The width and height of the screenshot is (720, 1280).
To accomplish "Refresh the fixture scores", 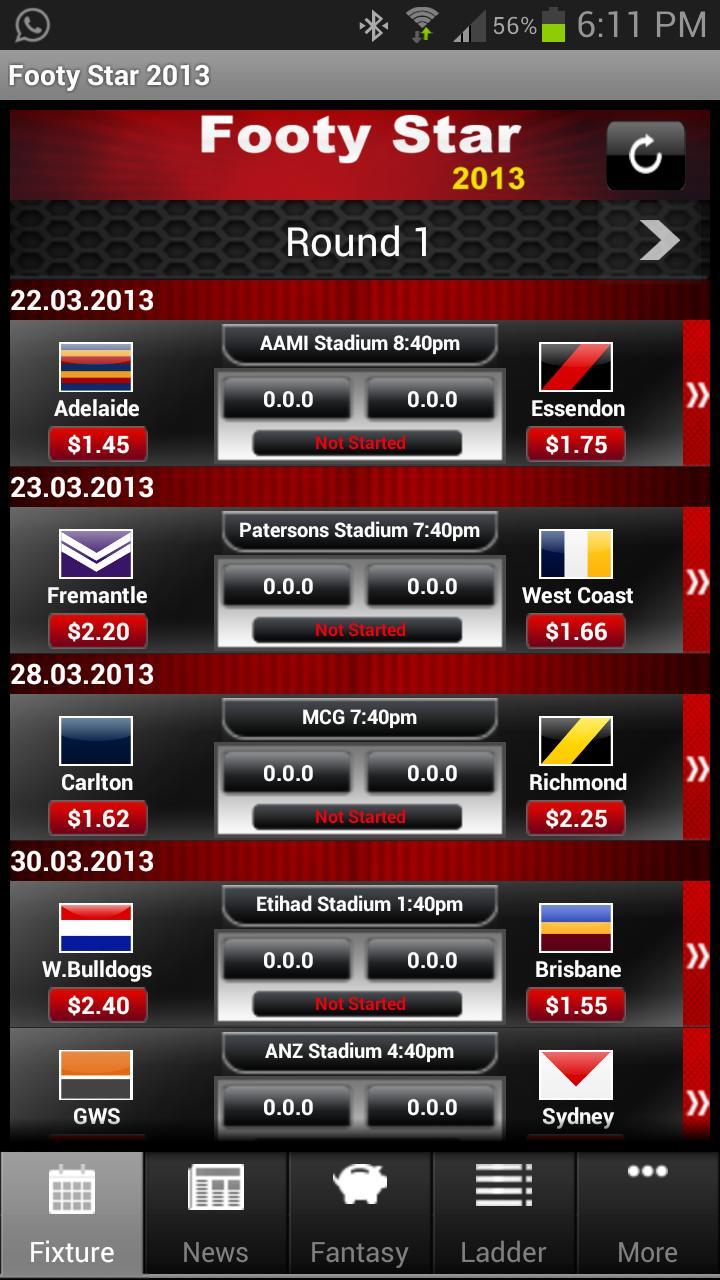I will pos(645,156).
